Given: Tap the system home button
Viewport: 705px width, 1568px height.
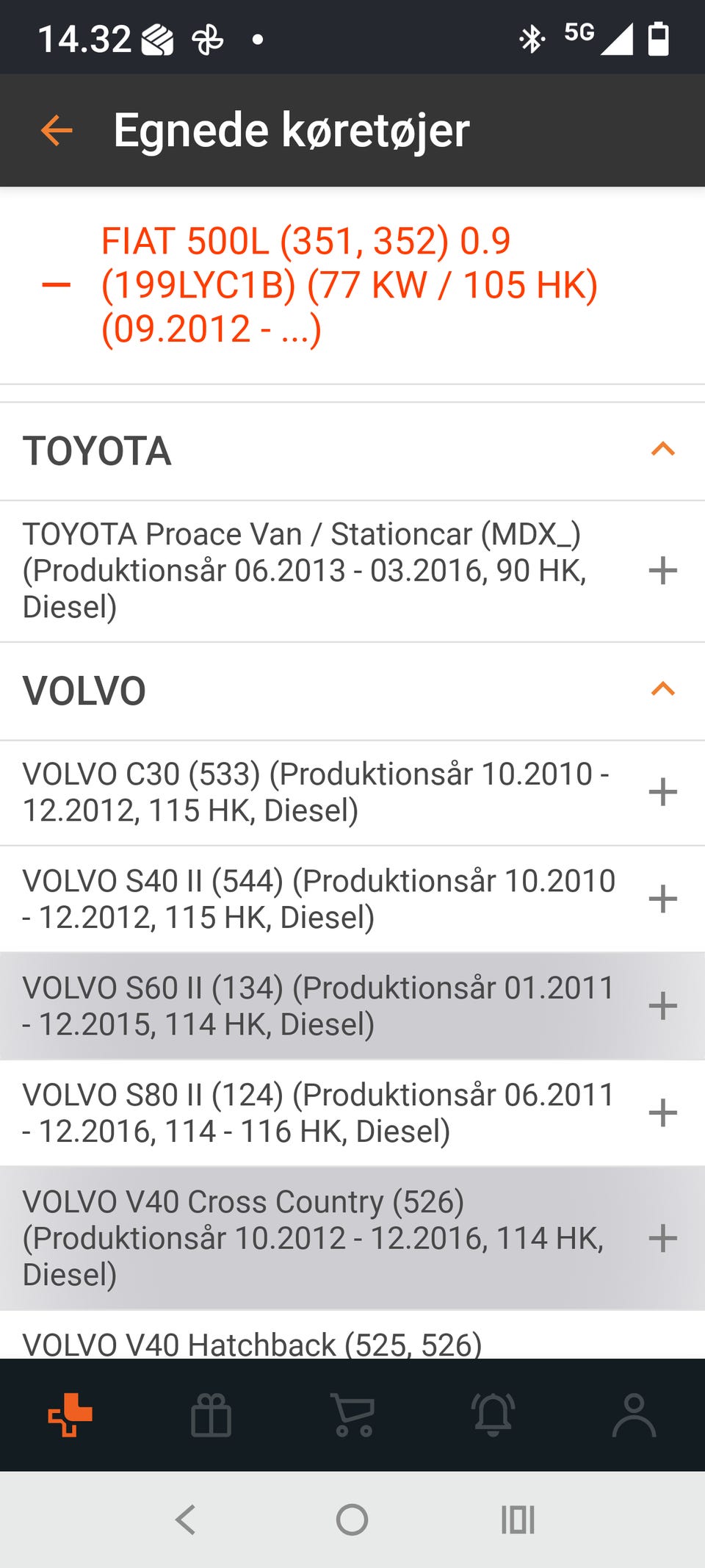Looking at the screenshot, I should click(352, 1520).
